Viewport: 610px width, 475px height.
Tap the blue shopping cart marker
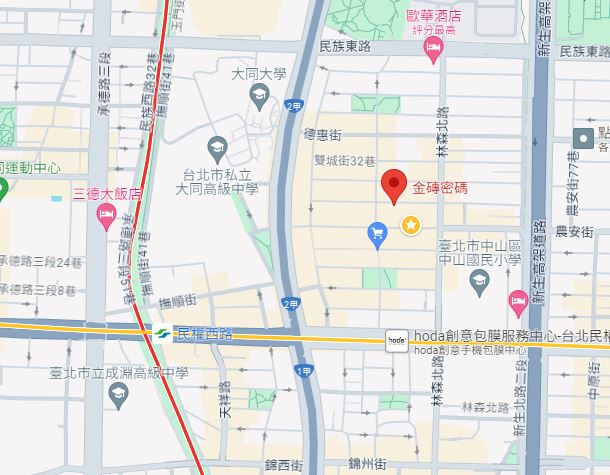[378, 234]
